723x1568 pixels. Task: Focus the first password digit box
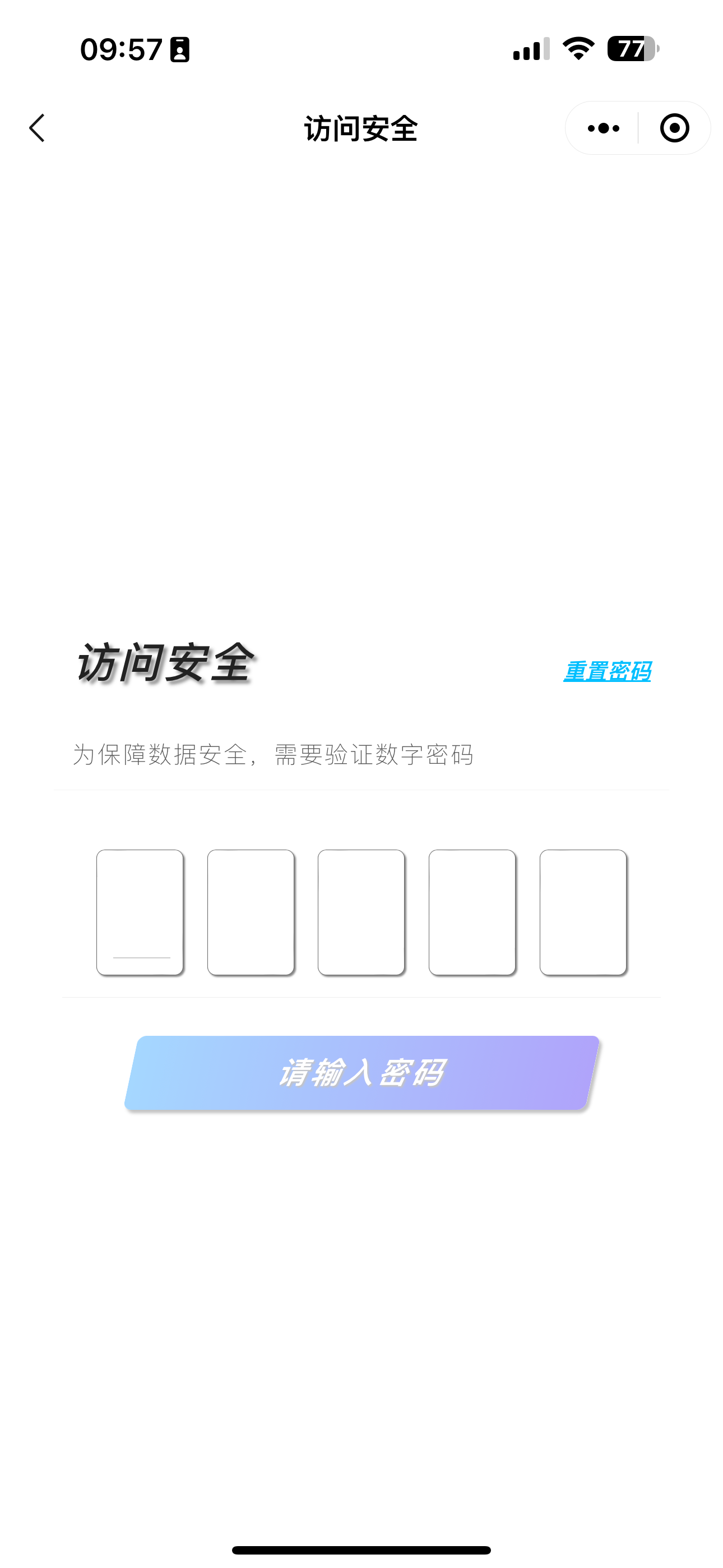[x=140, y=912]
